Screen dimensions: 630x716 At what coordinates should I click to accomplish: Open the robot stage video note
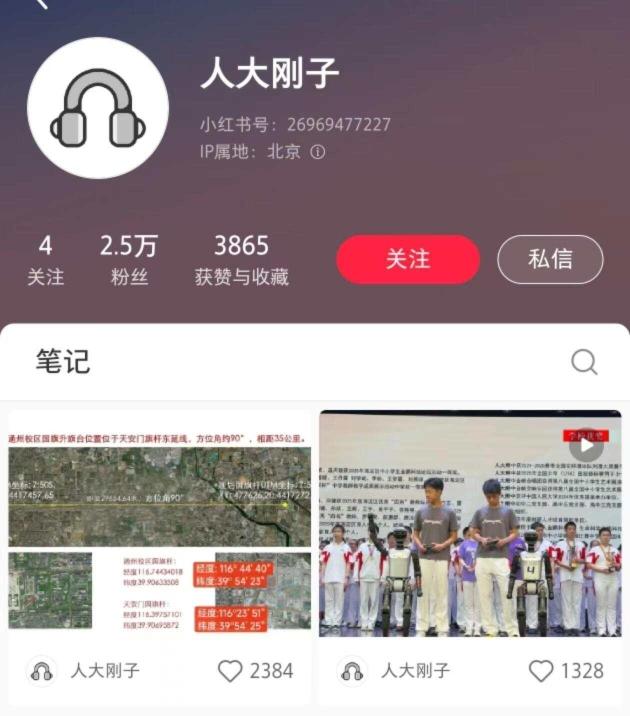pyautogui.click(x=470, y=525)
